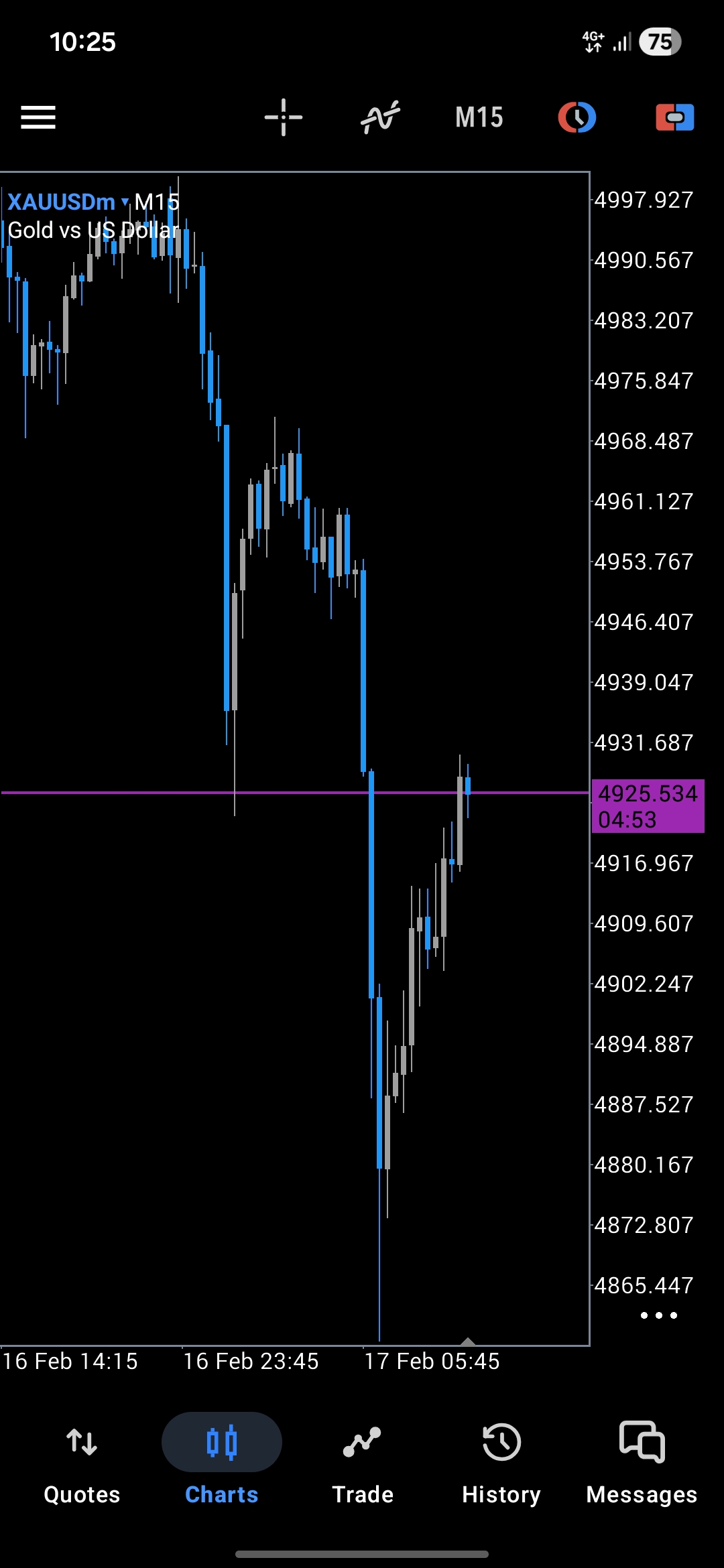Viewport: 724px width, 1568px height.
Task: Open the new order trade icon
Action: coord(674,118)
